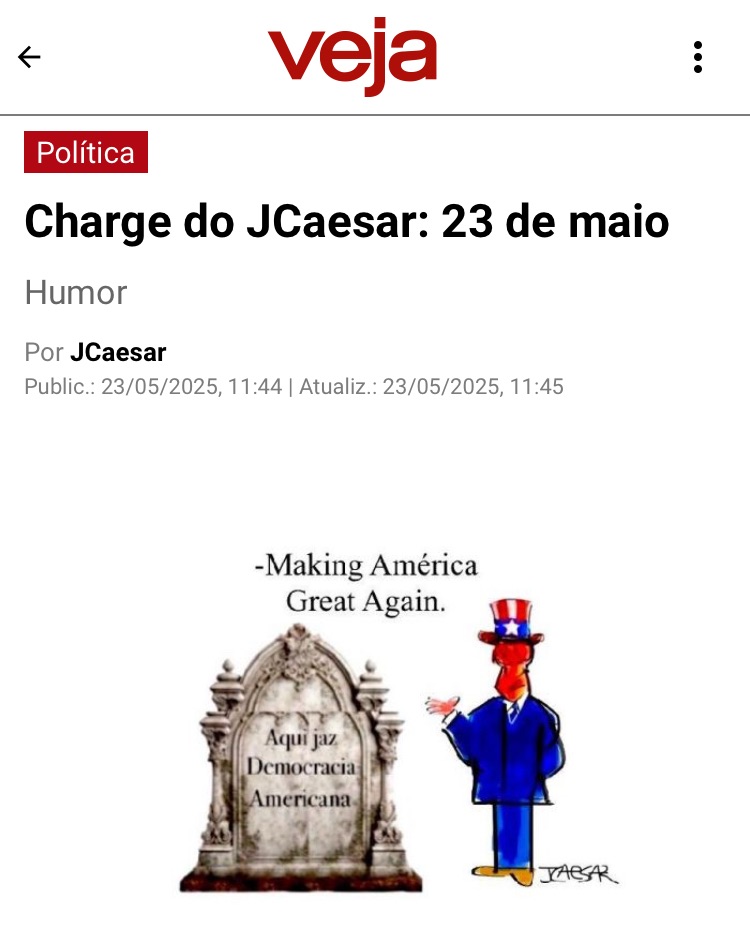Open the three-dot overflow menu
Image resolution: width=750 pixels, height=936 pixels.
(698, 57)
